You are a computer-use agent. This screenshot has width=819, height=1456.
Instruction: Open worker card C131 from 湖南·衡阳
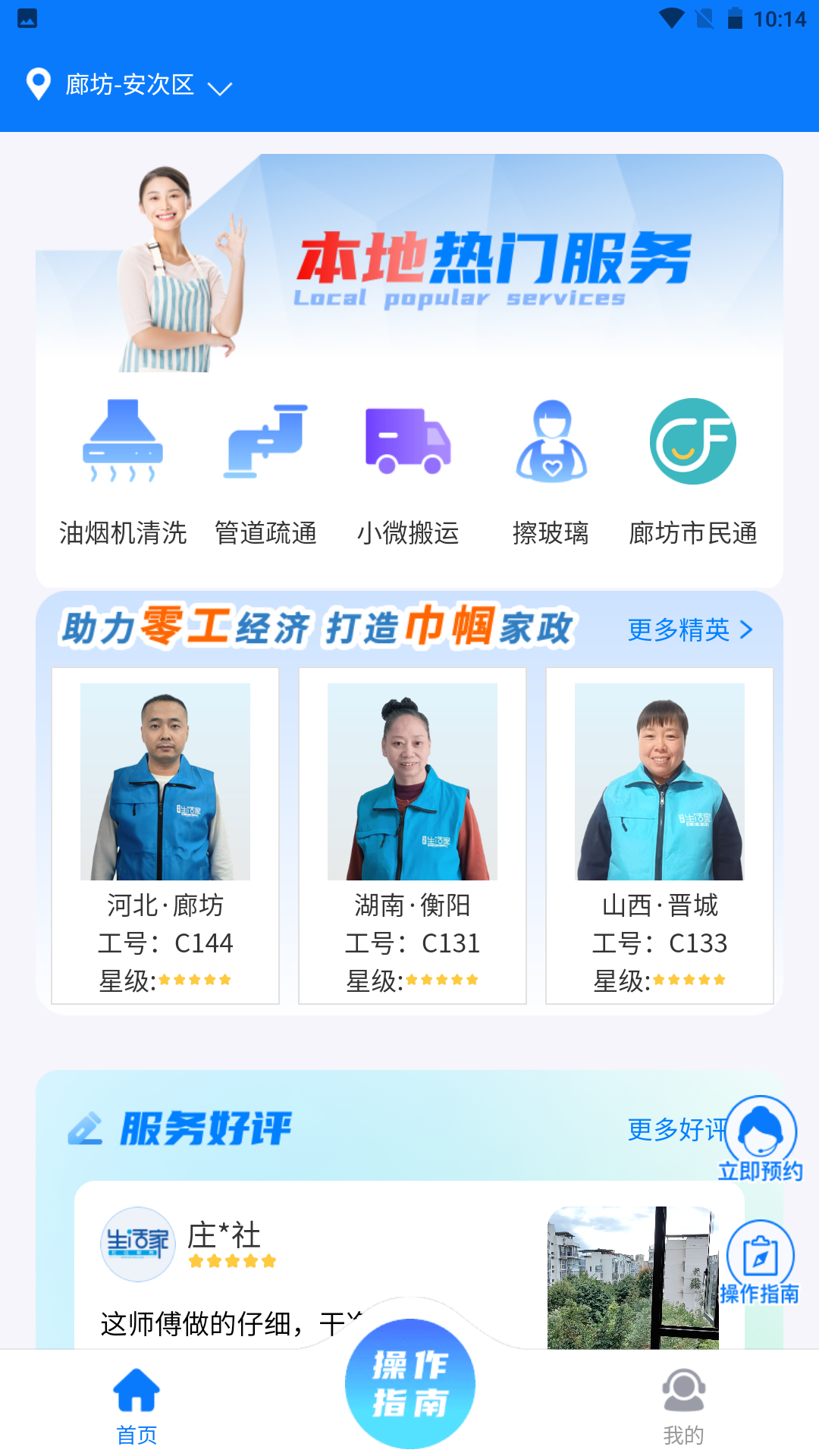[413, 834]
